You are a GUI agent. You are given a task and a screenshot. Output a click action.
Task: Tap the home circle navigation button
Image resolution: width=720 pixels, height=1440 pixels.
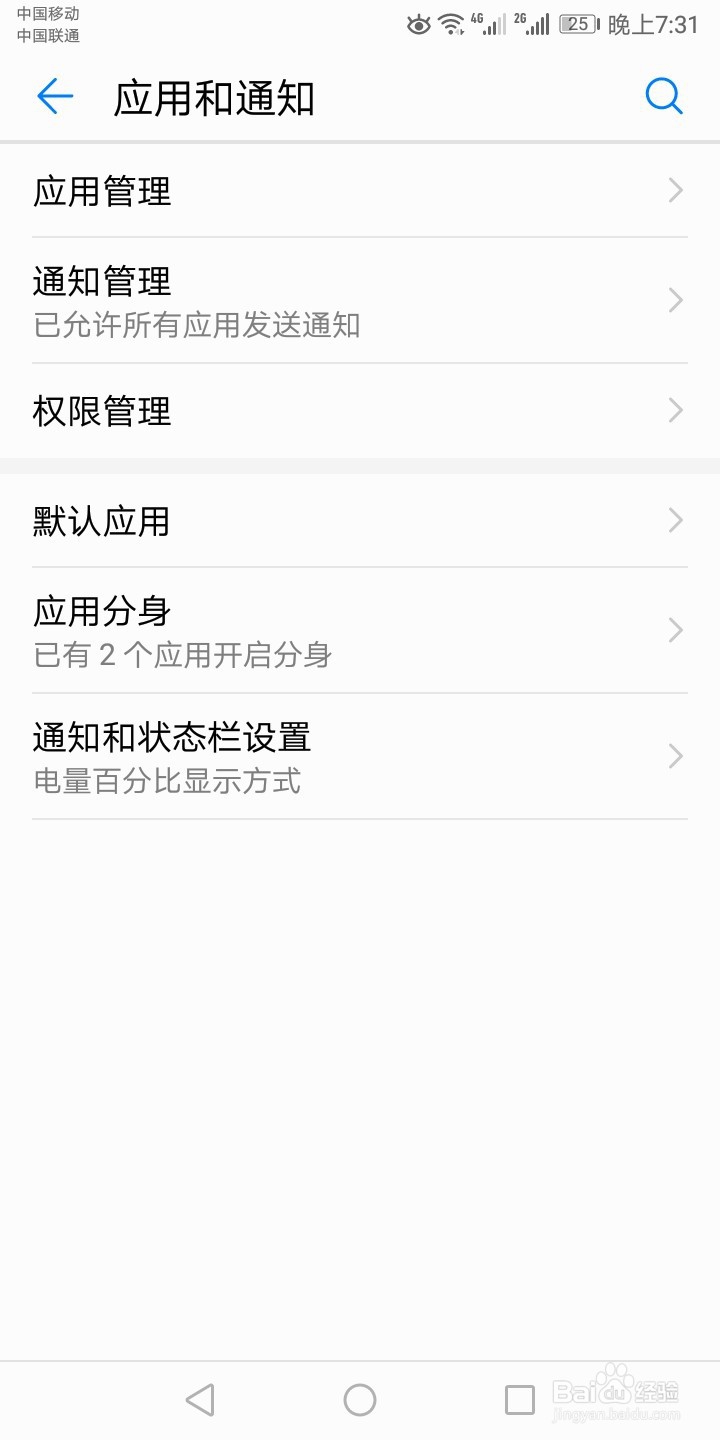360,1400
